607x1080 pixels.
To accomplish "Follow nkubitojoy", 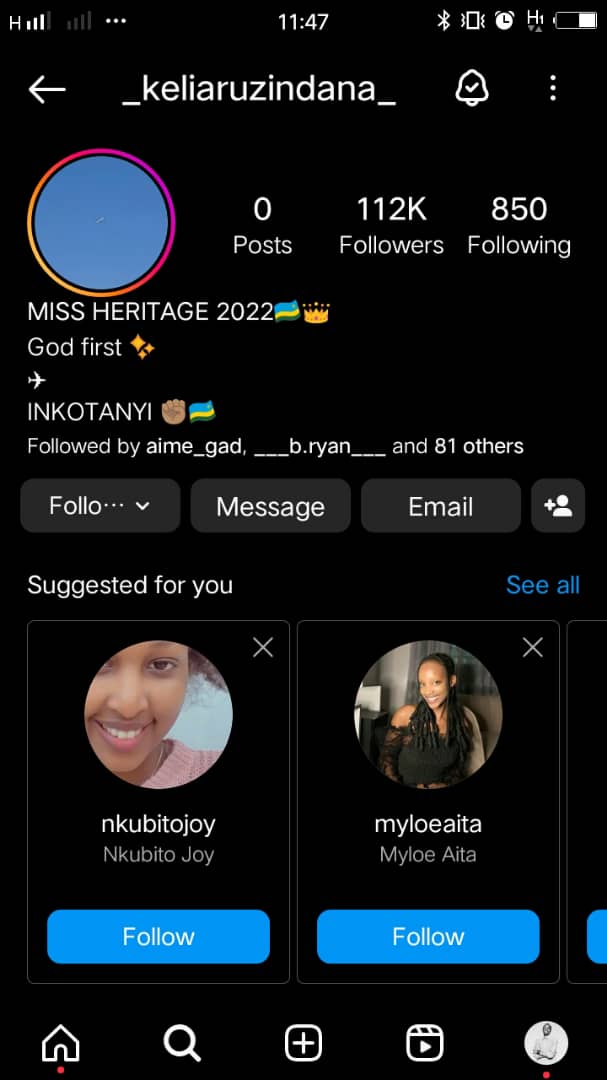I will pyautogui.click(x=158, y=936).
